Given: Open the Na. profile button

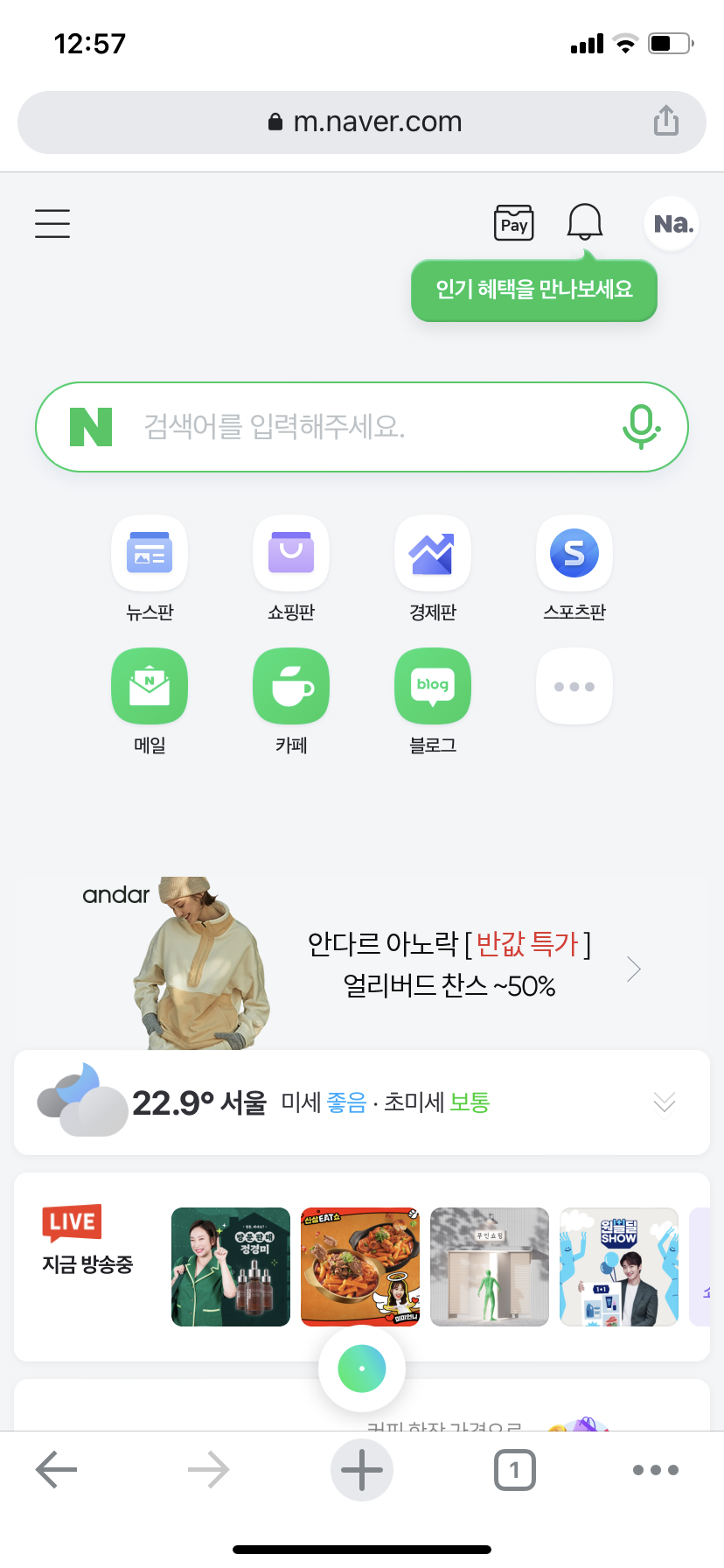Looking at the screenshot, I should point(672,224).
